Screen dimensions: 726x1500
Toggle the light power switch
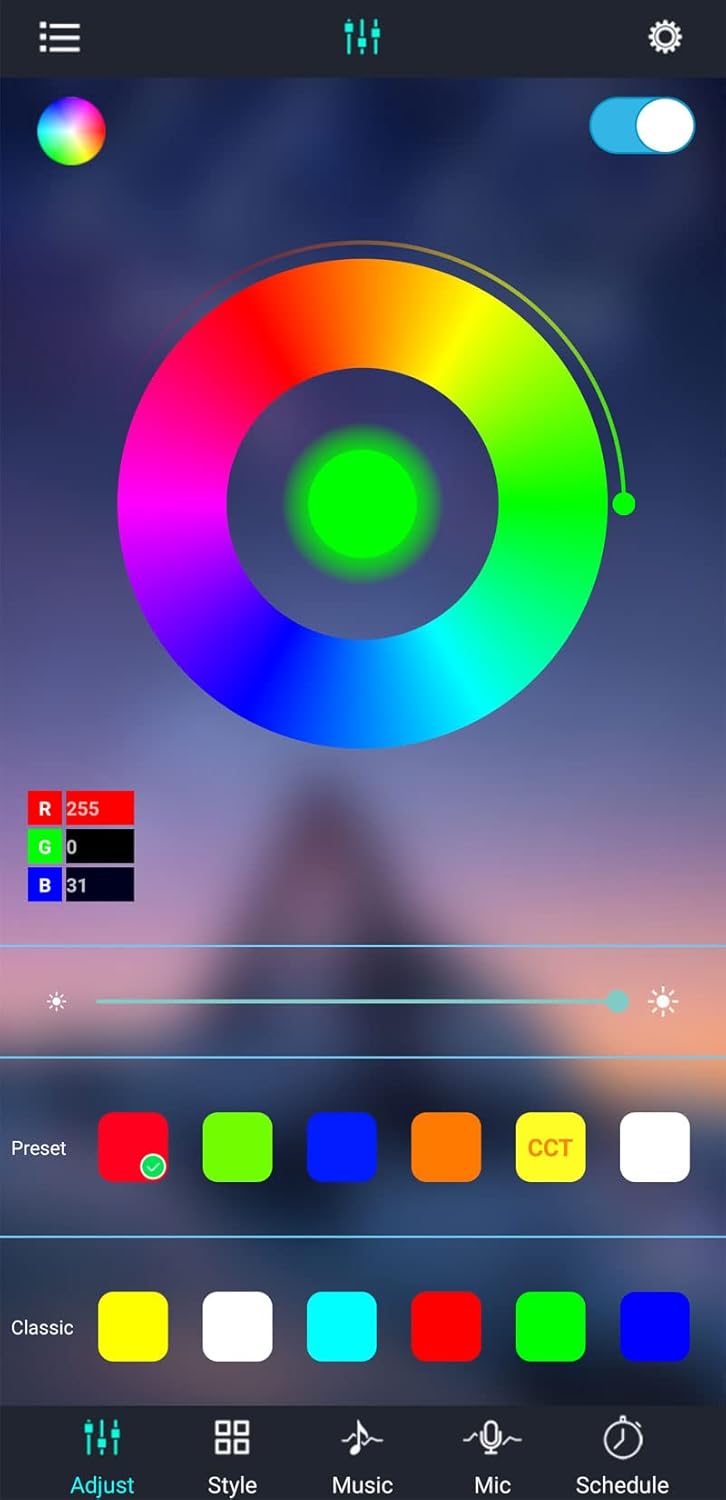point(642,126)
